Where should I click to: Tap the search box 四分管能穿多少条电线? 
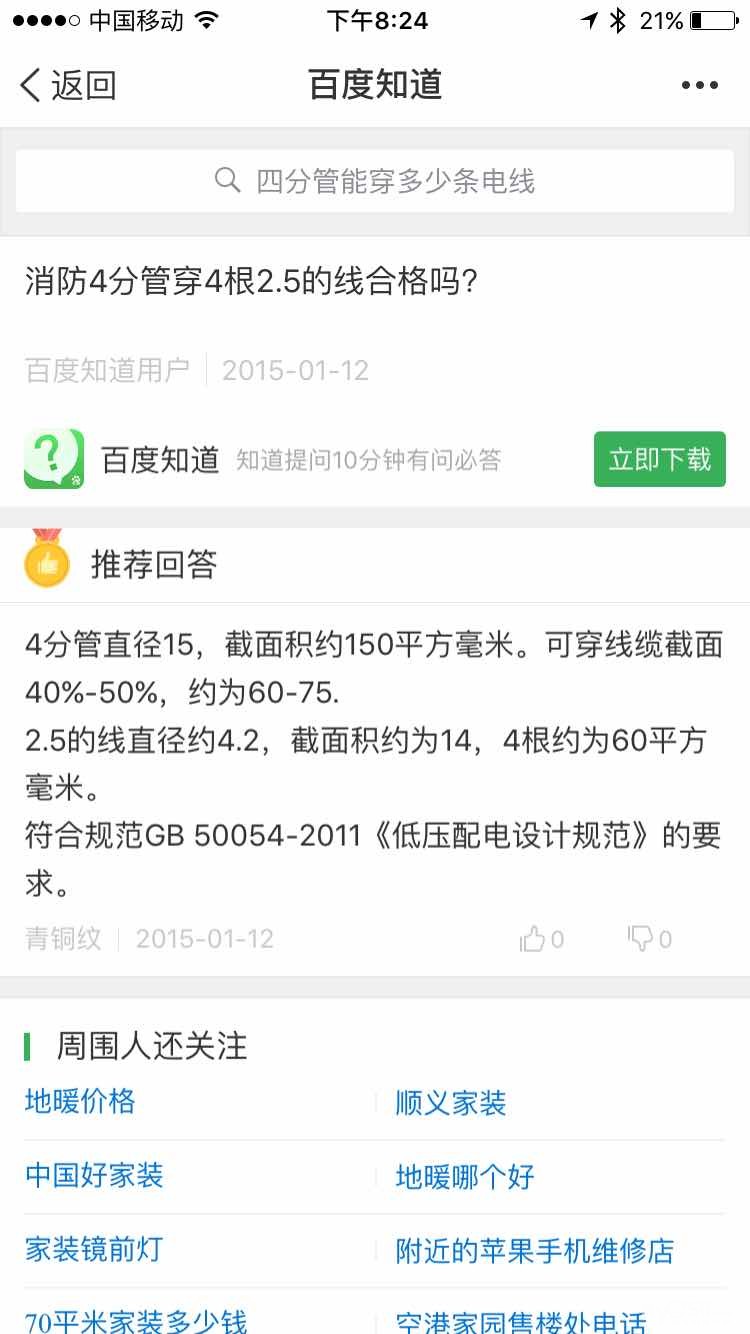375,181
